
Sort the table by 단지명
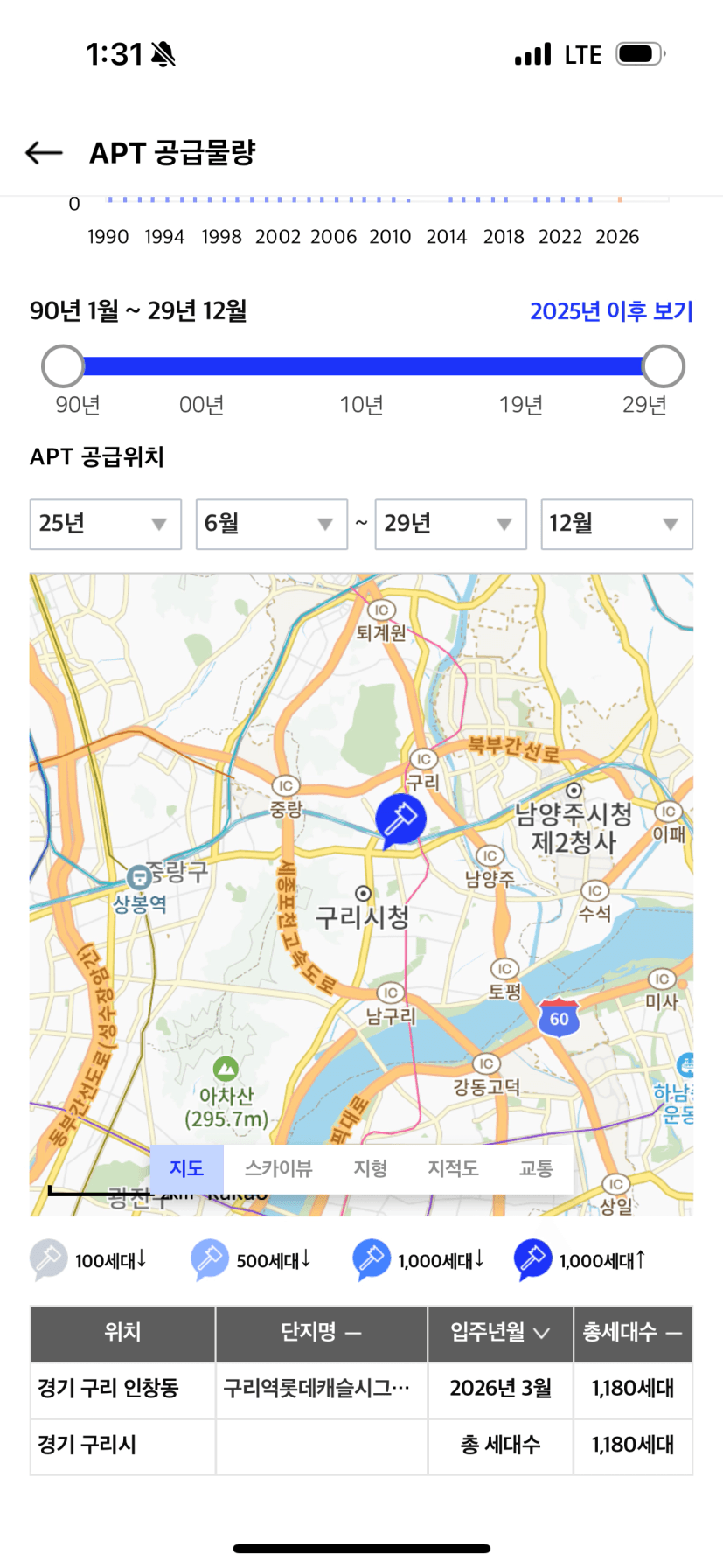coord(322,1333)
